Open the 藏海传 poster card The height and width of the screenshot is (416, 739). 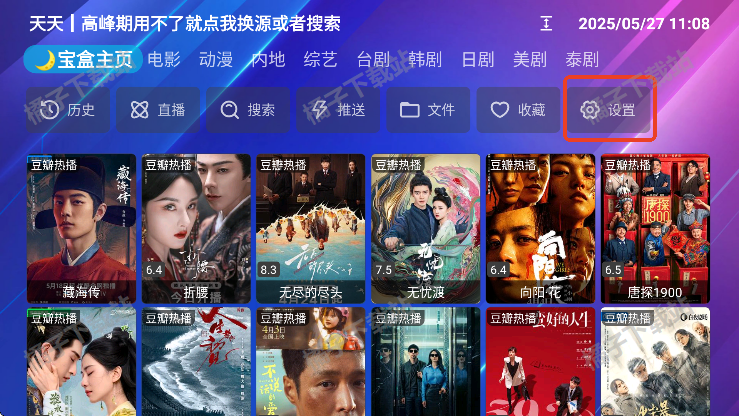point(81,228)
